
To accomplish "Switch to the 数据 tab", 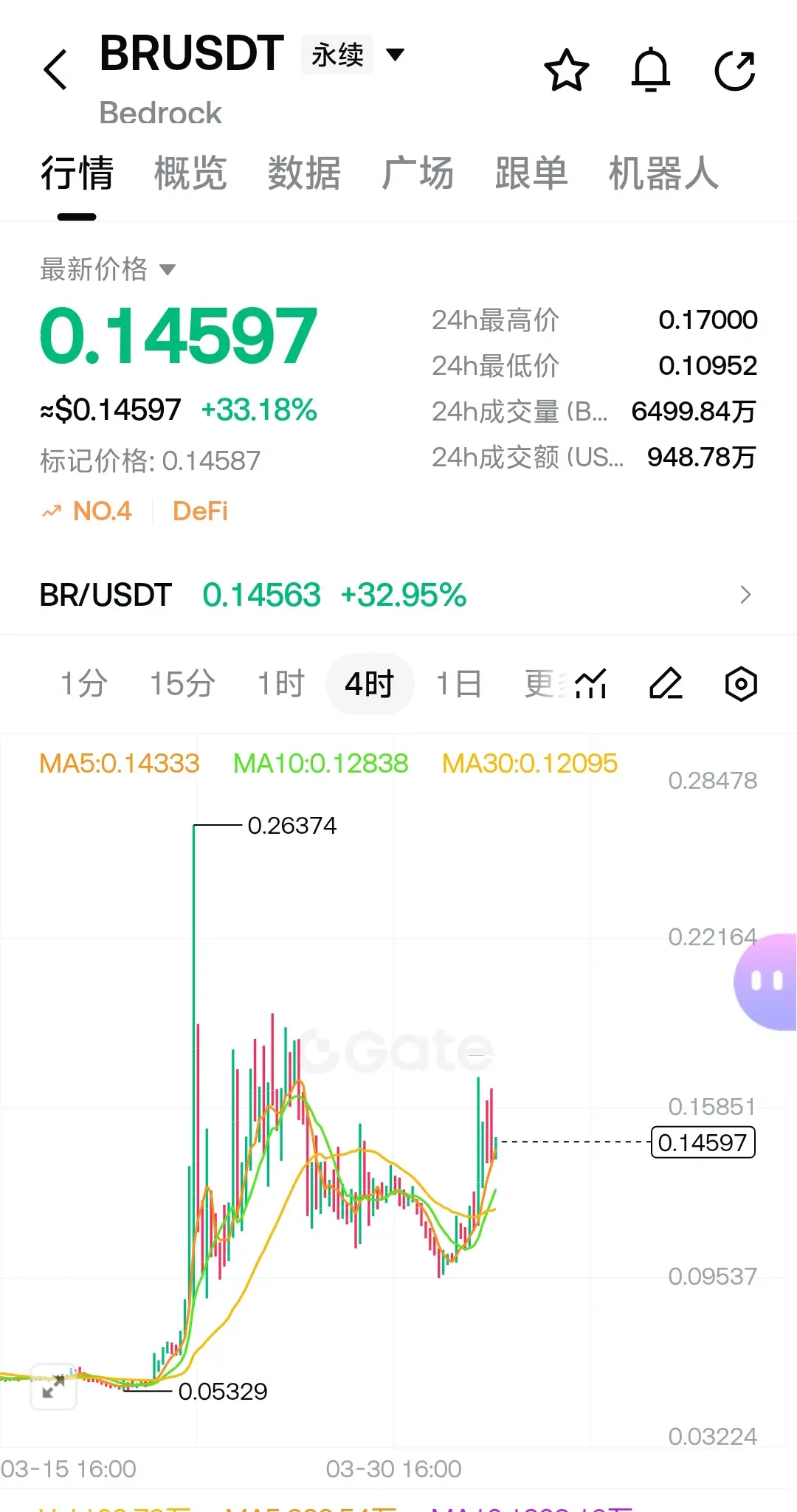I will pyautogui.click(x=304, y=173).
